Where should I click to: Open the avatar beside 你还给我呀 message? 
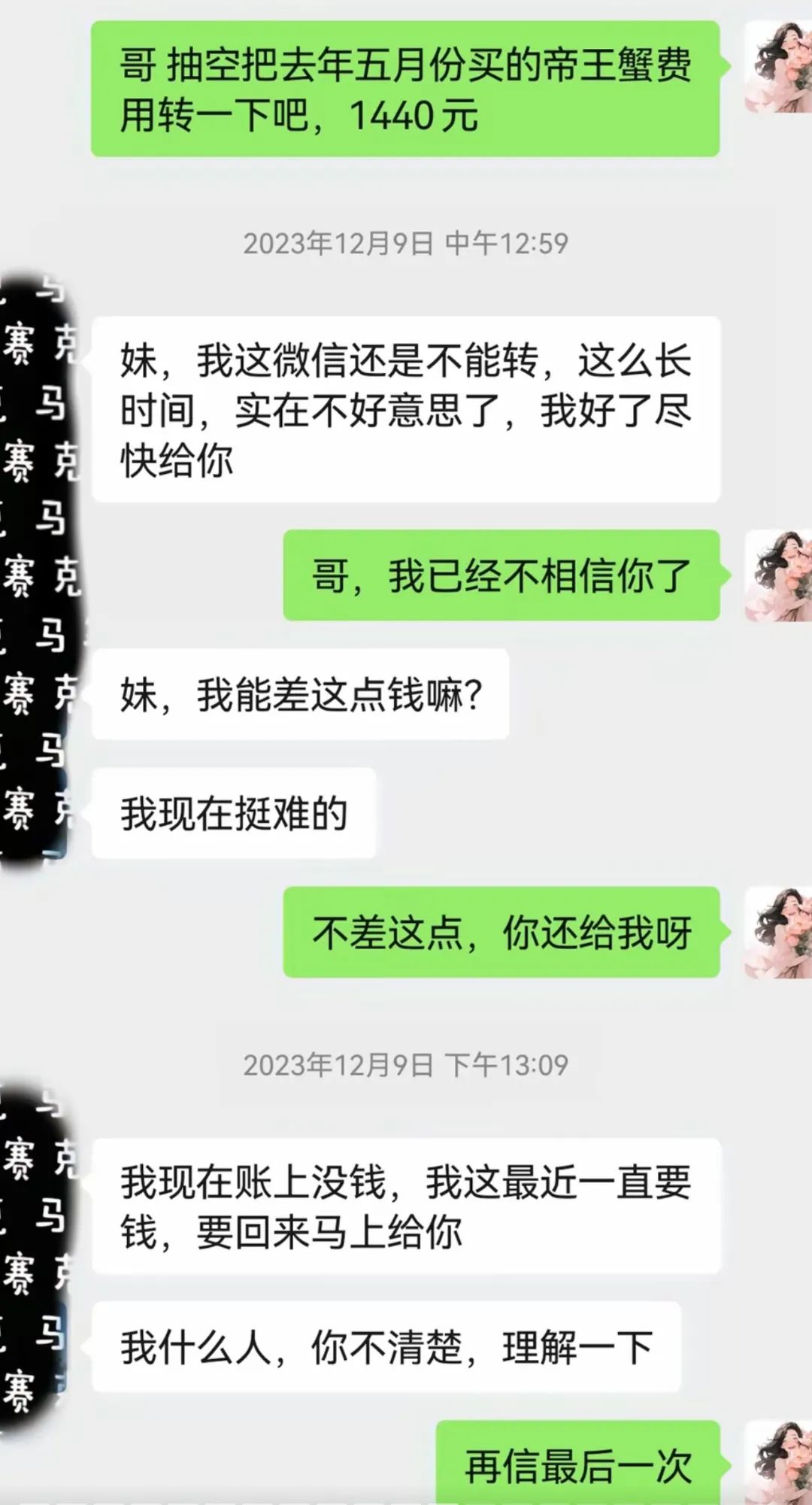pyautogui.click(x=779, y=932)
